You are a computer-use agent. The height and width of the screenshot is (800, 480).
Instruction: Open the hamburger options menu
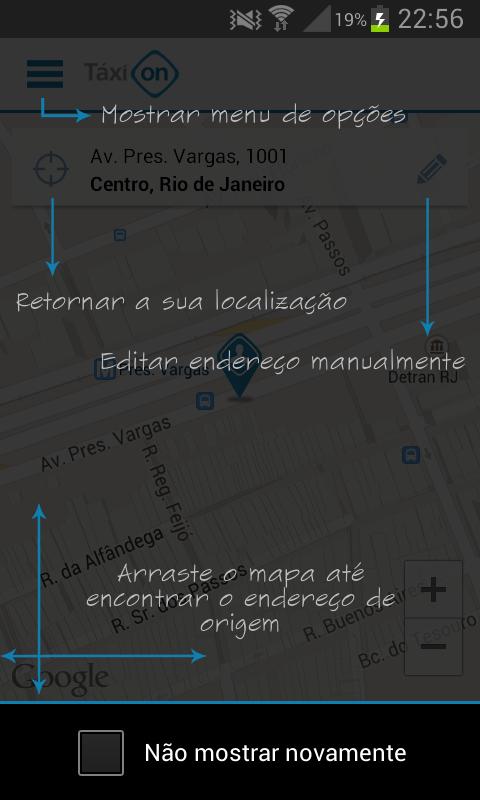tap(45, 74)
